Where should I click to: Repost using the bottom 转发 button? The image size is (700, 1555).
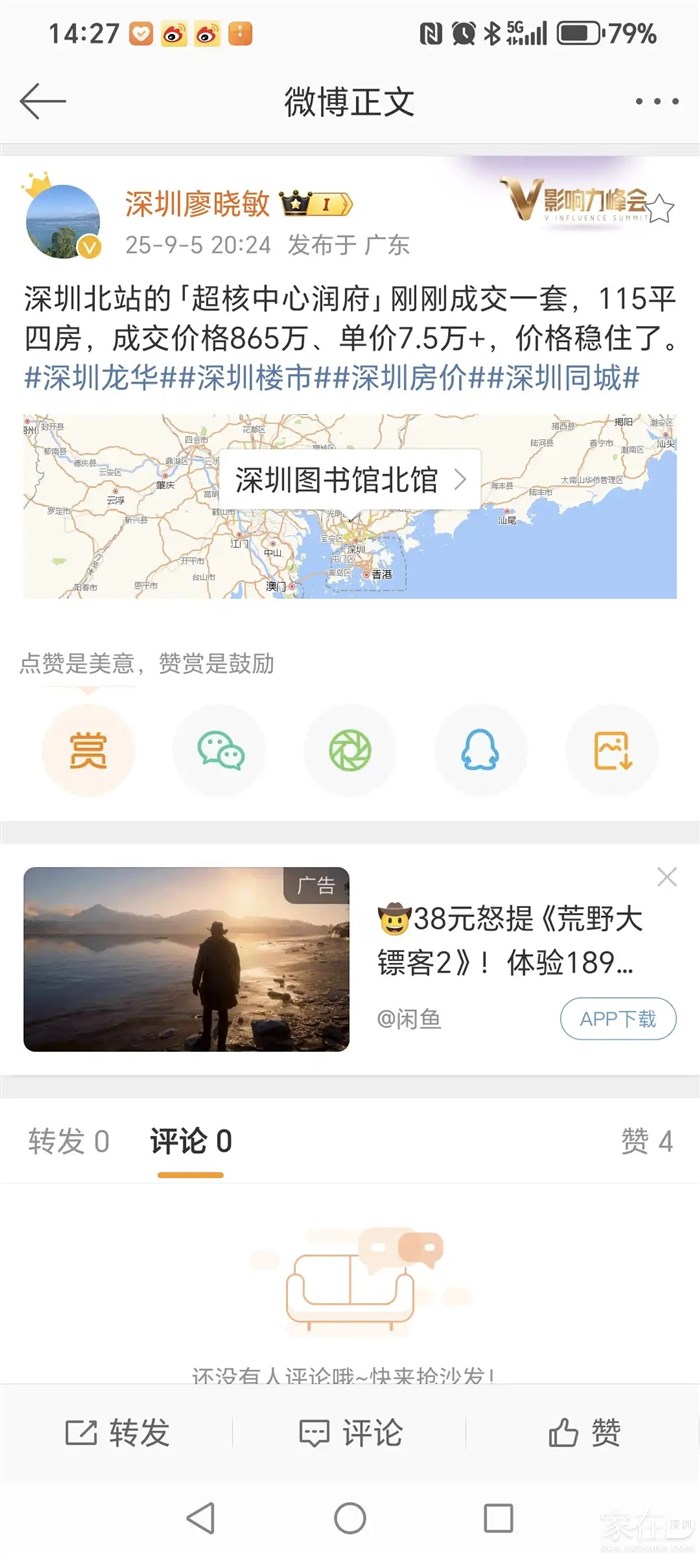(117, 1433)
